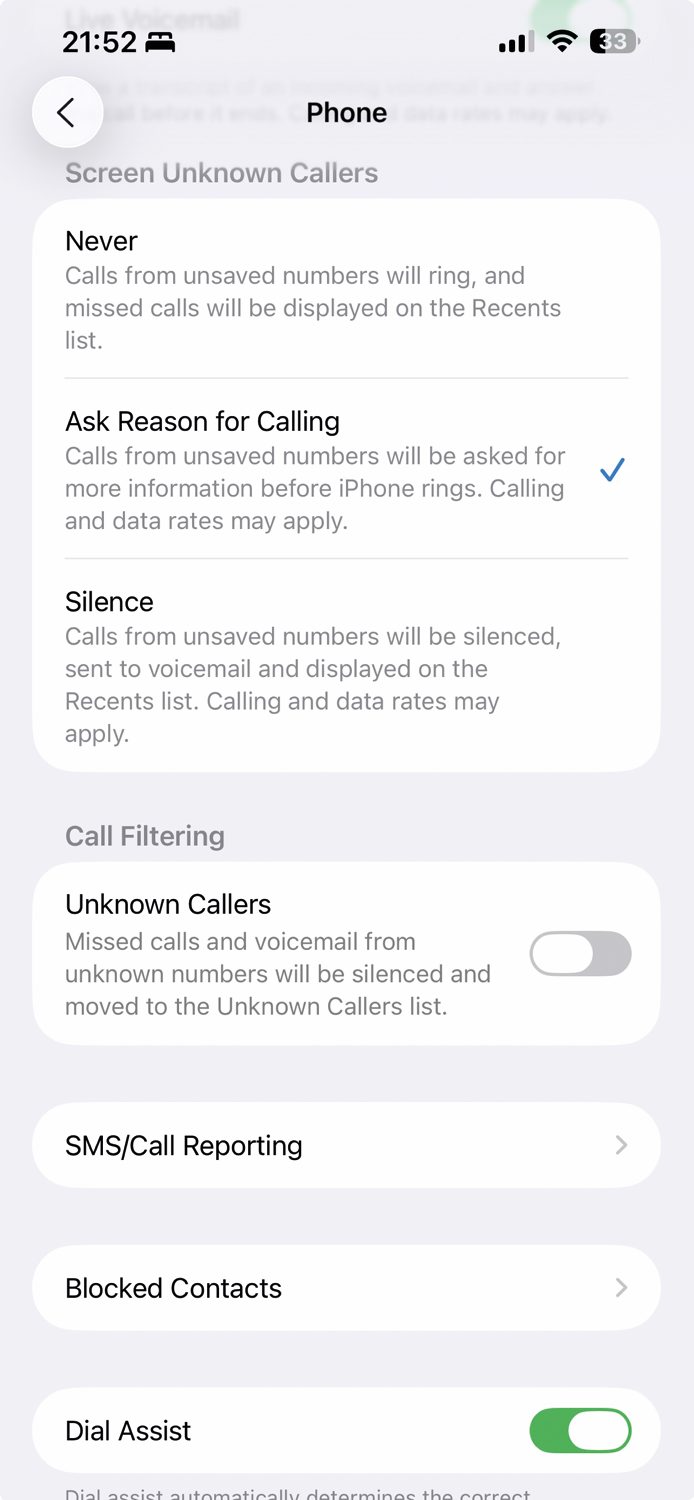Screen dimensions: 694x1500
Task: Open SMS/Call Reporting
Action: 346,1146
